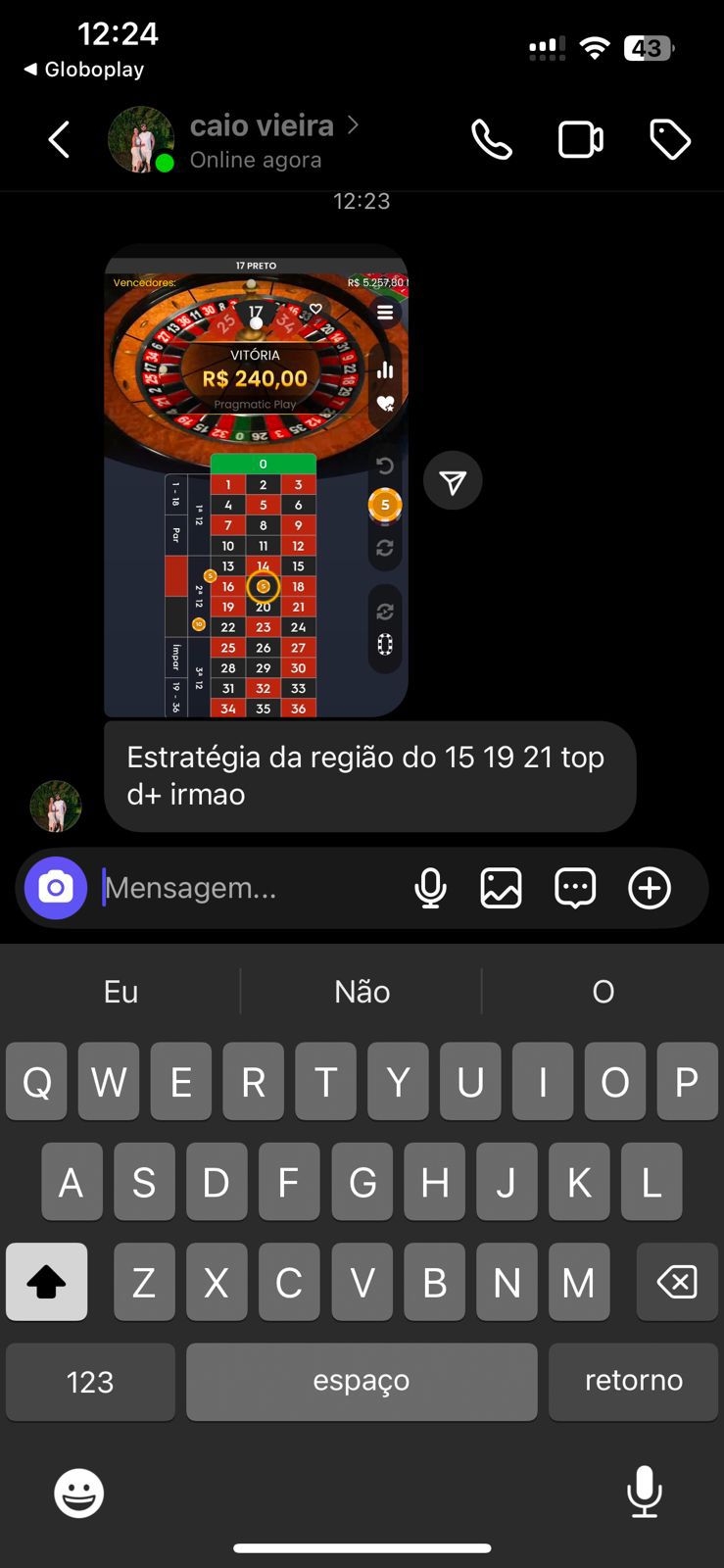Open more options with the plus icon
Viewport: 724px width, 1568px height.
coord(650,888)
